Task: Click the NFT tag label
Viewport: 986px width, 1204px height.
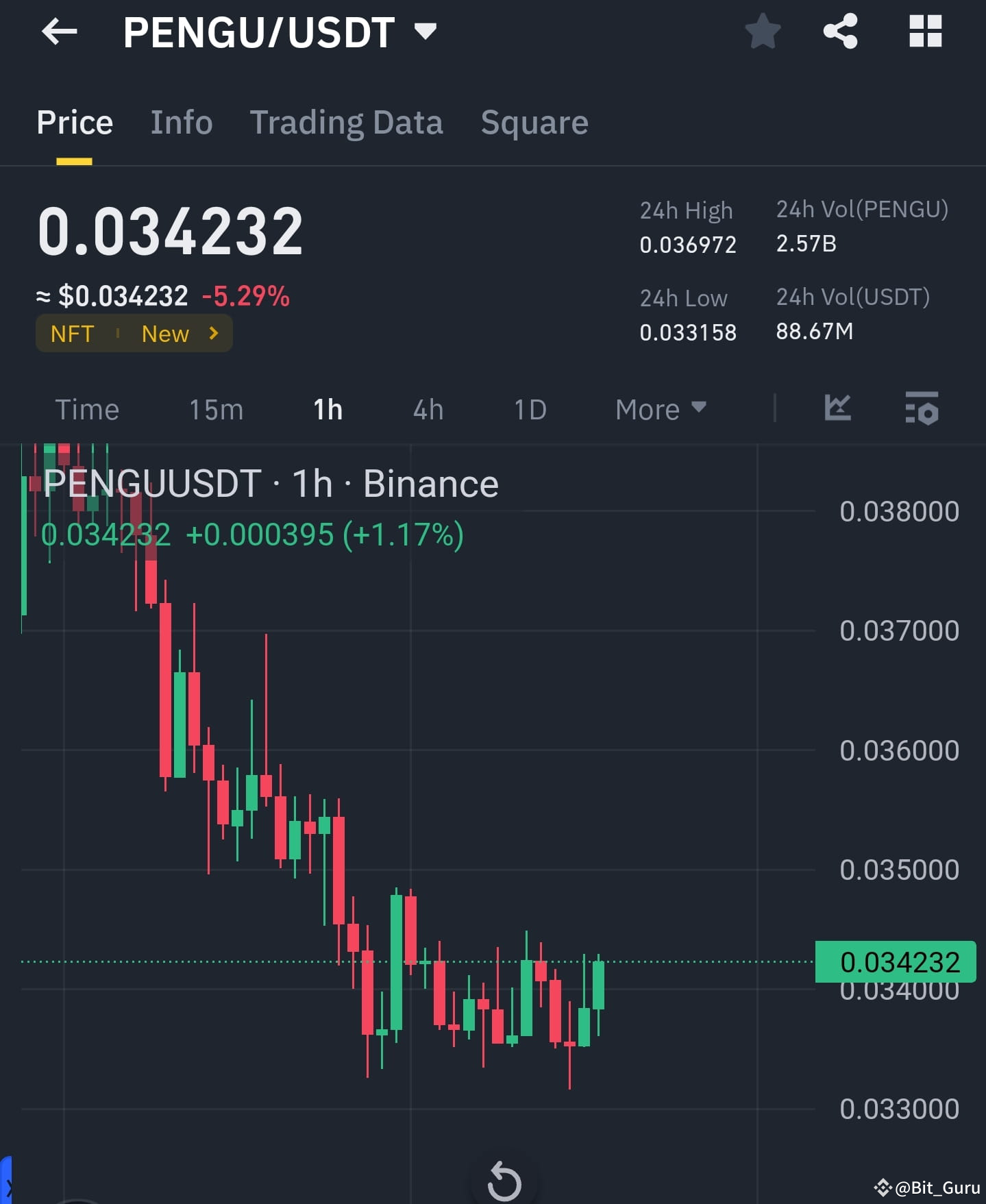Action: coord(73,333)
